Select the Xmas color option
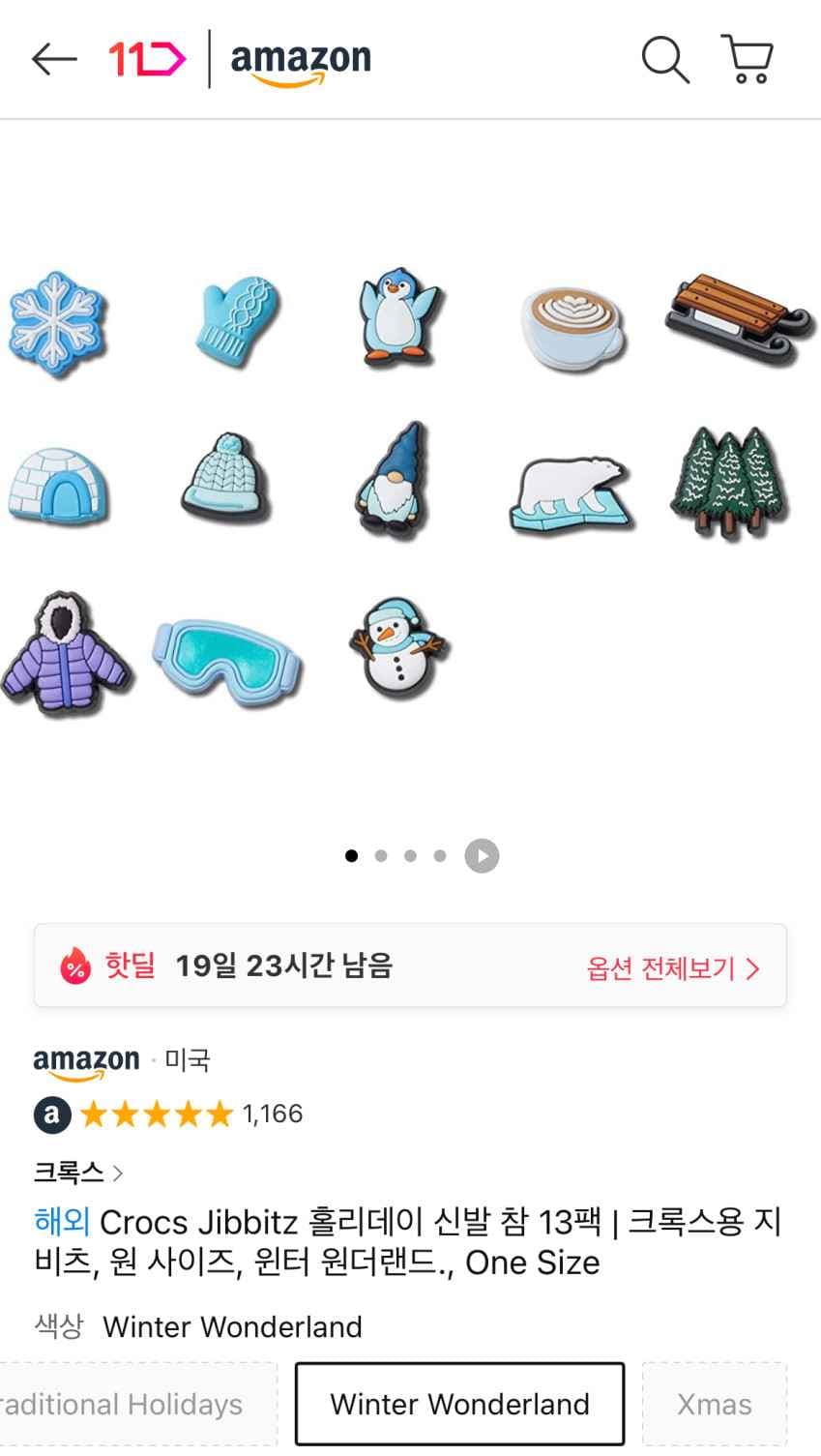This screenshot has width=821, height=1456. pos(714,1403)
